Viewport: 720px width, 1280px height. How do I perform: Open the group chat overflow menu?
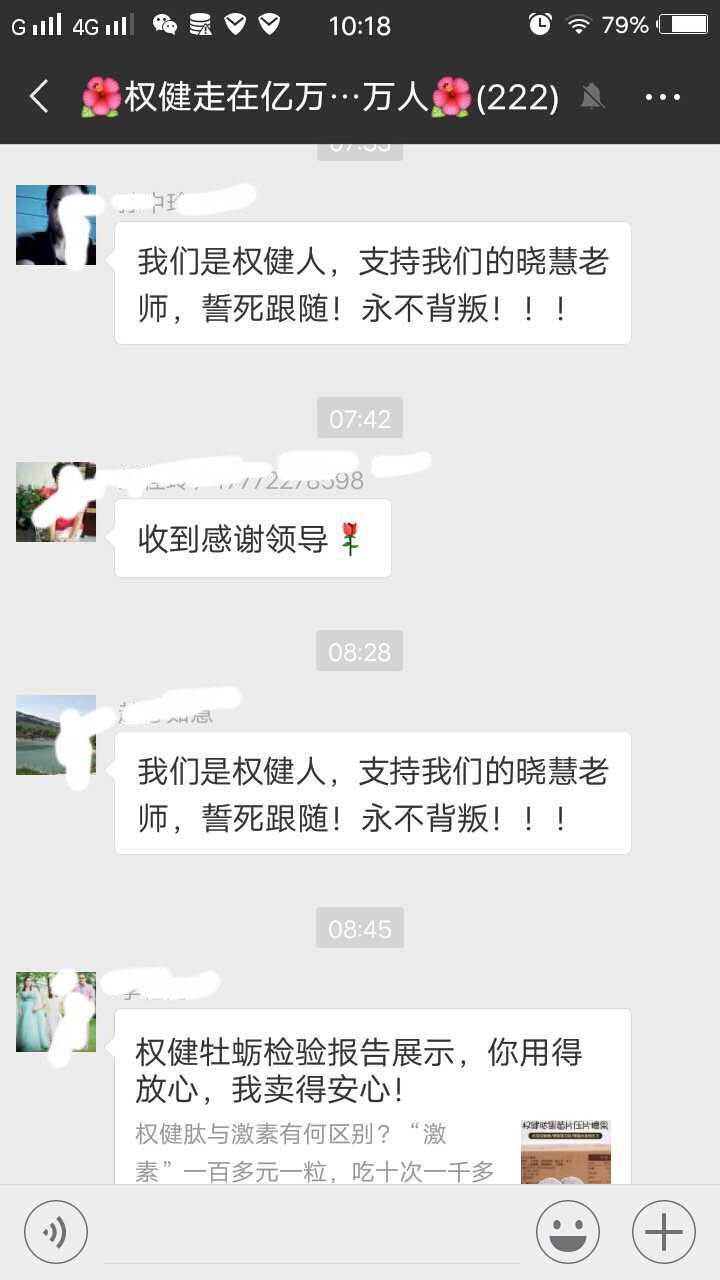point(662,97)
